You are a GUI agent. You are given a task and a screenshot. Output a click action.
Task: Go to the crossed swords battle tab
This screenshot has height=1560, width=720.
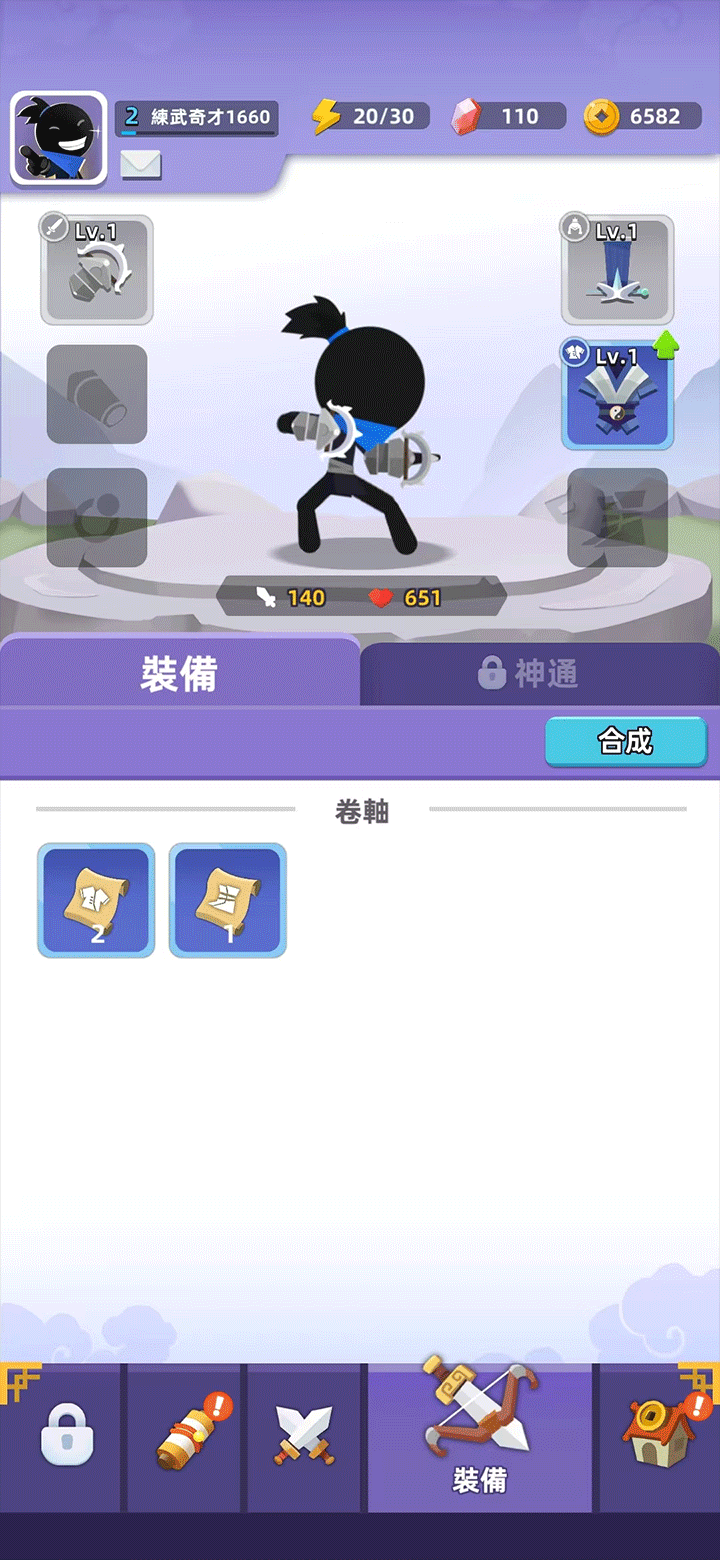304,1438
